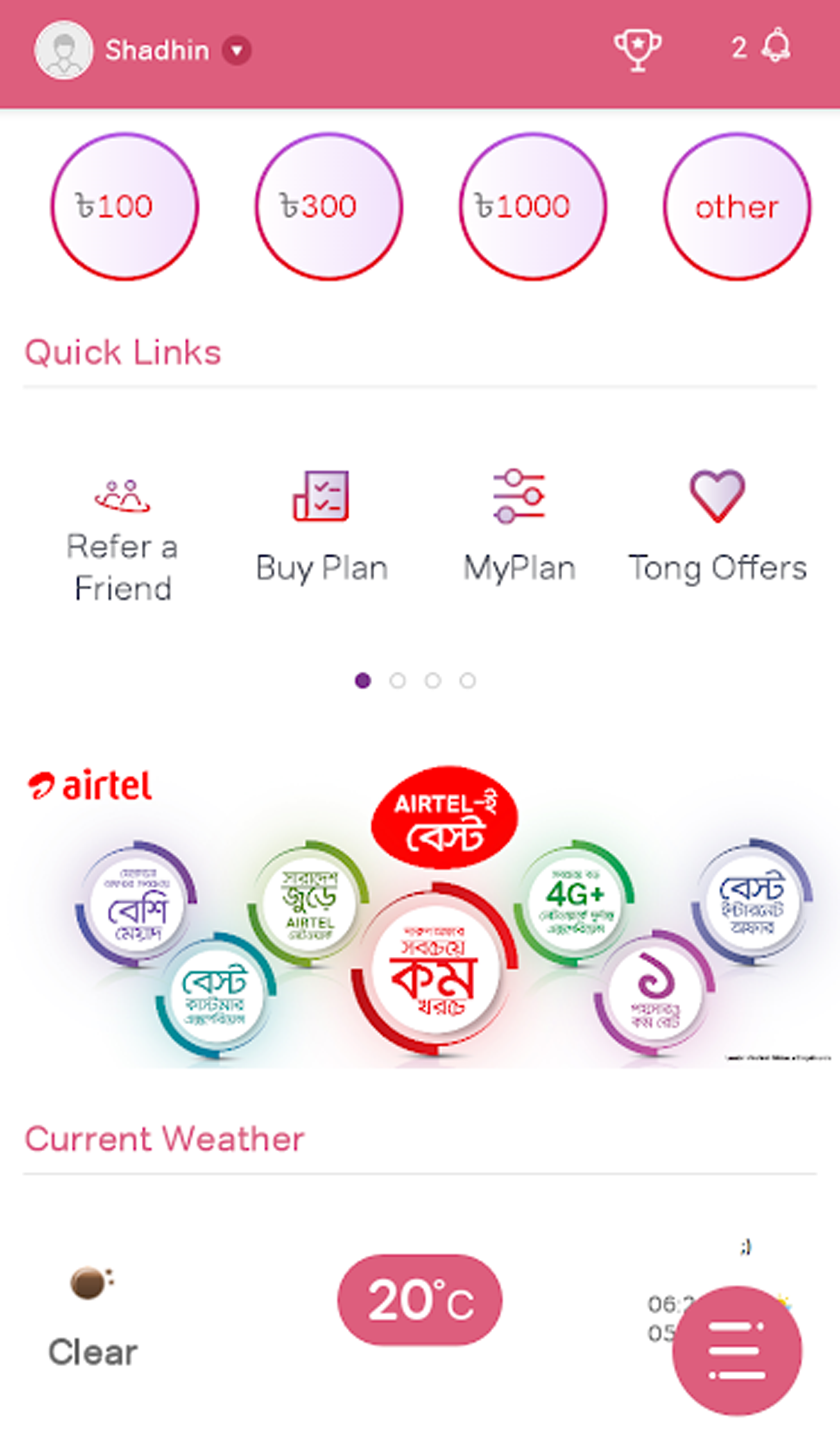Tap the other recharge amount circle

tap(737, 206)
